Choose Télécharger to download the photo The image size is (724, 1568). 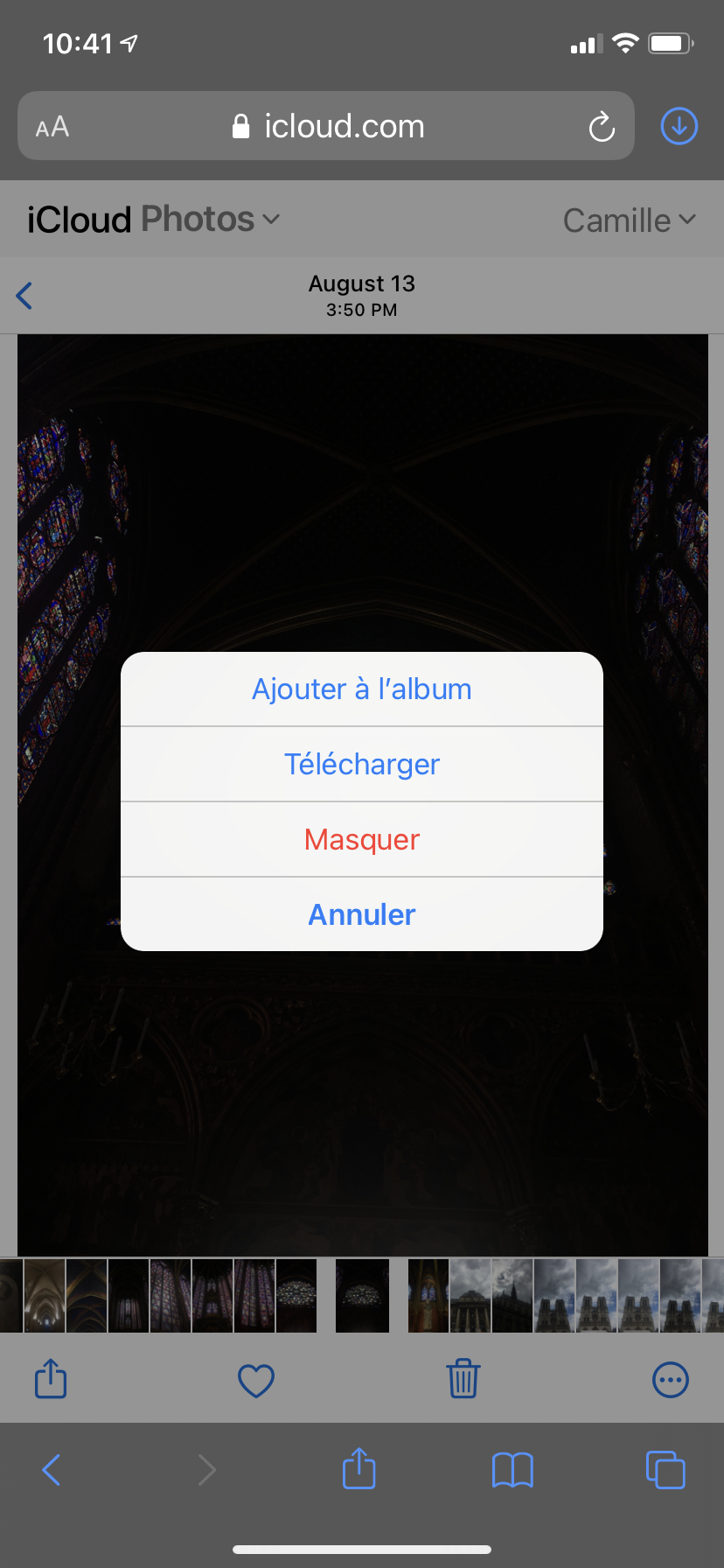pos(362,765)
